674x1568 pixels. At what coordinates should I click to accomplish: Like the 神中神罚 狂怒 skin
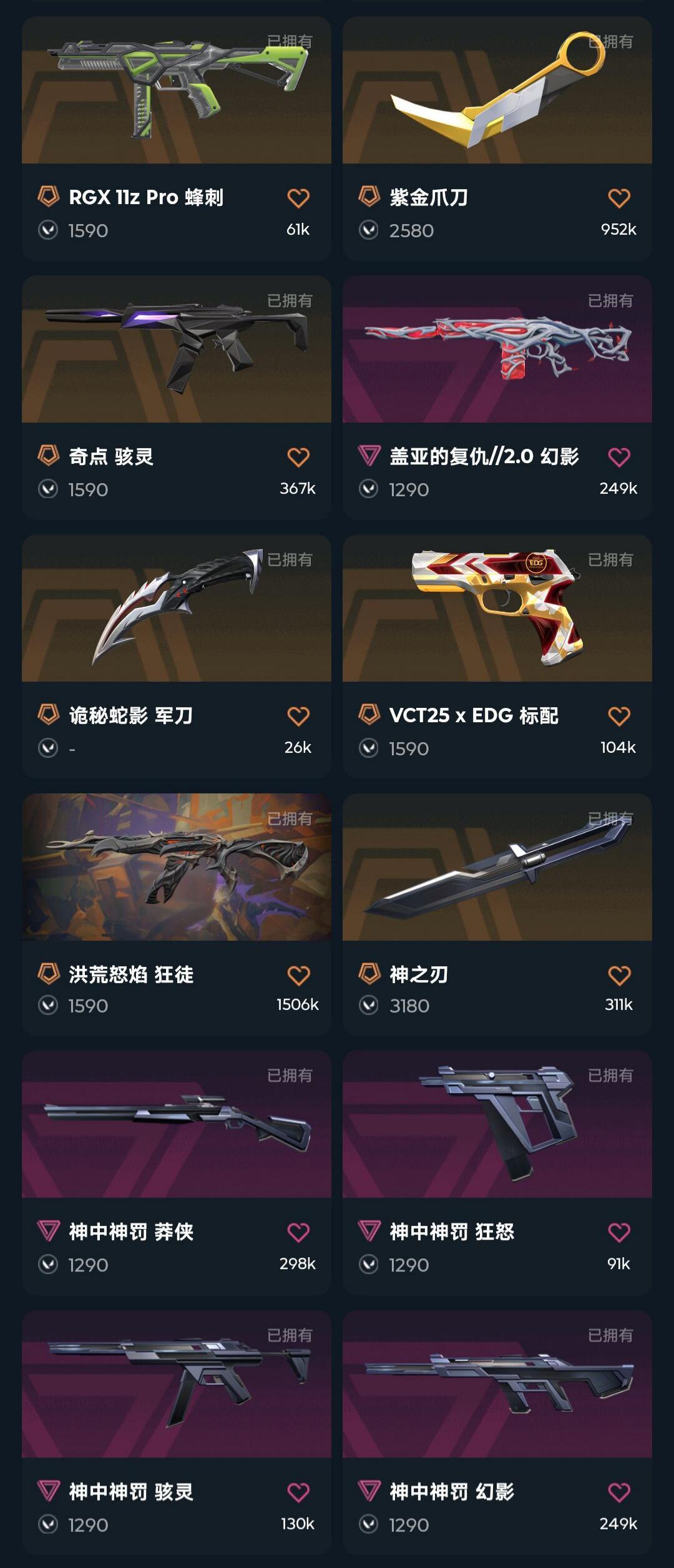pyautogui.click(x=619, y=1233)
